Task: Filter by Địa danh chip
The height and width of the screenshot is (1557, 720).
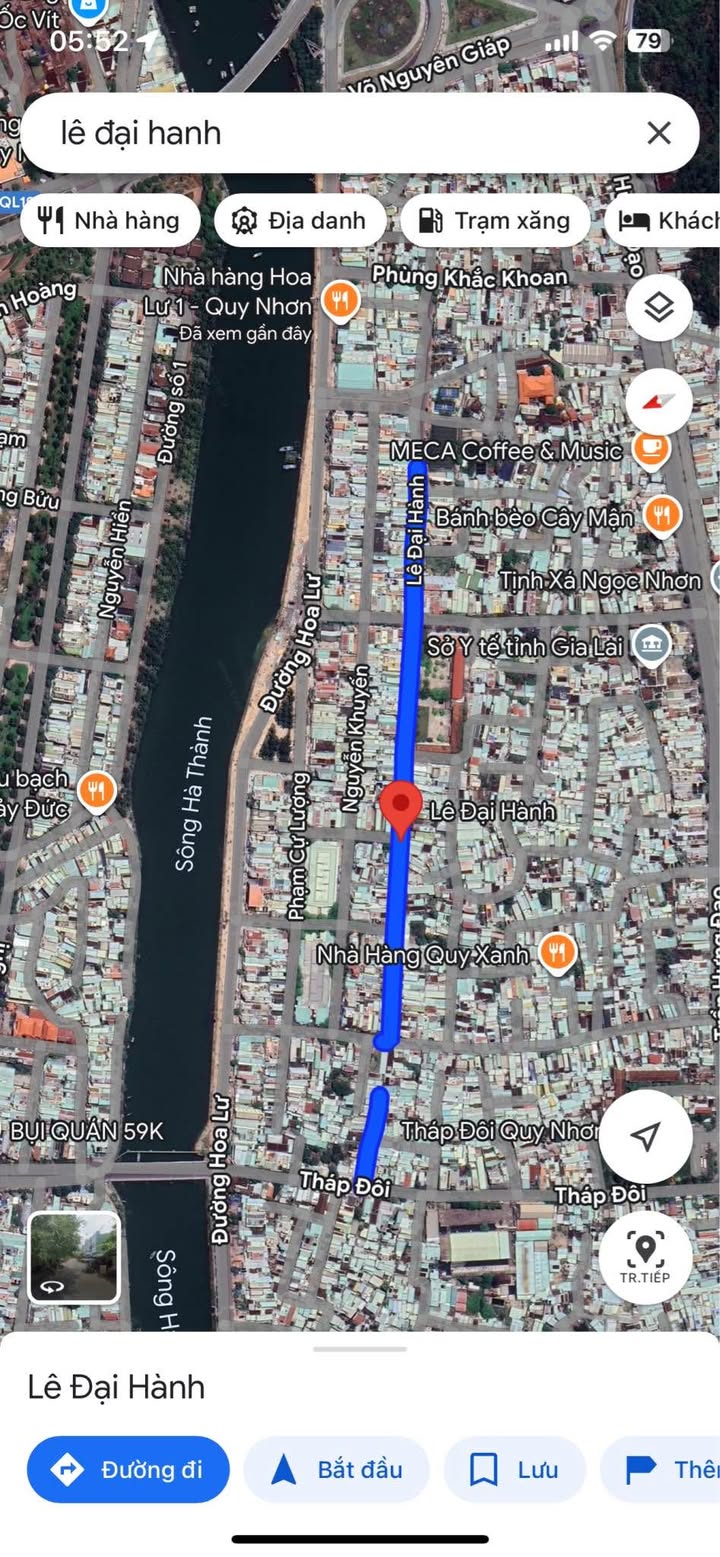Action: [299, 221]
